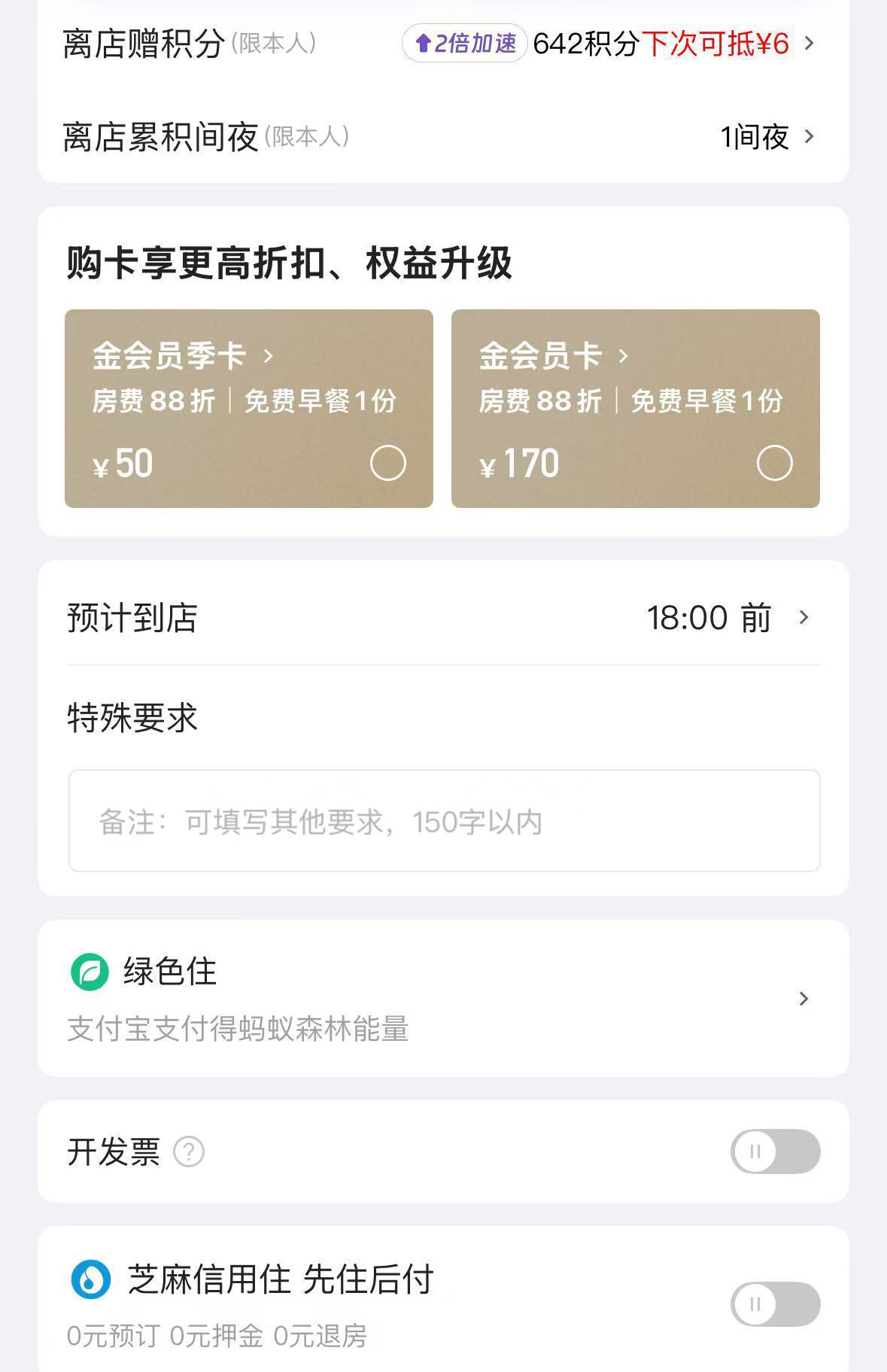Open 离店赠积分 points details
The width and height of the screenshot is (887, 1372).
pos(809,44)
